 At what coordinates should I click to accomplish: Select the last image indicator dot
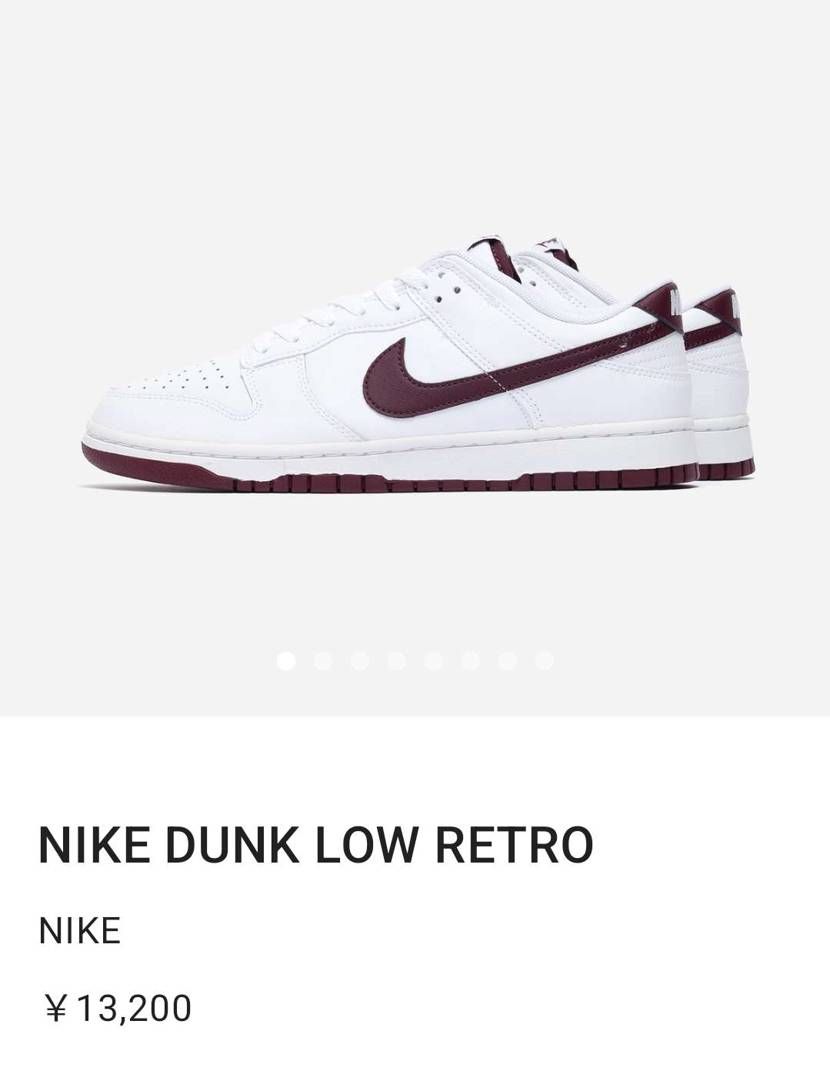click(544, 661)
